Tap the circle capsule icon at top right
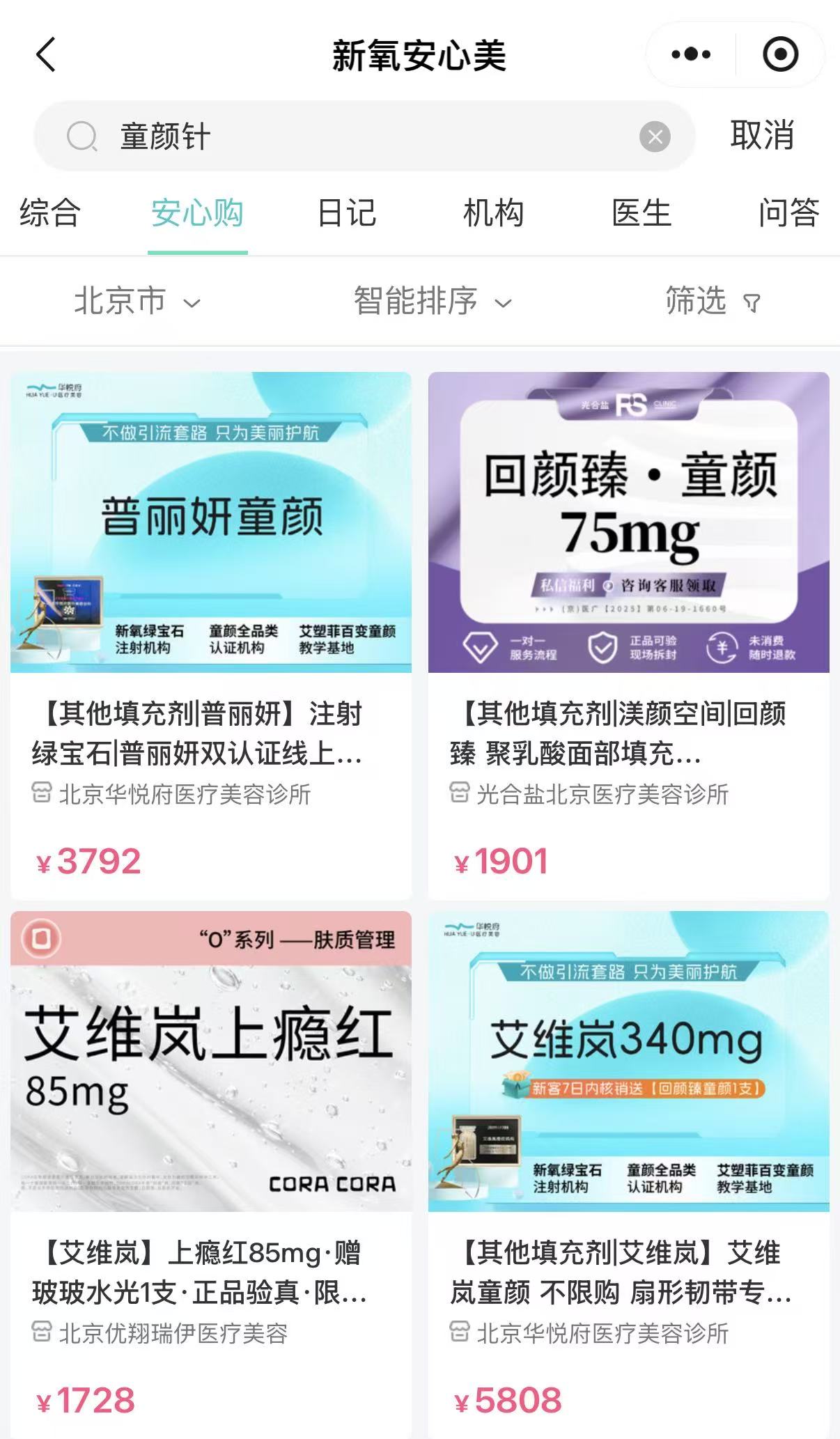 (x=779, y=52)
